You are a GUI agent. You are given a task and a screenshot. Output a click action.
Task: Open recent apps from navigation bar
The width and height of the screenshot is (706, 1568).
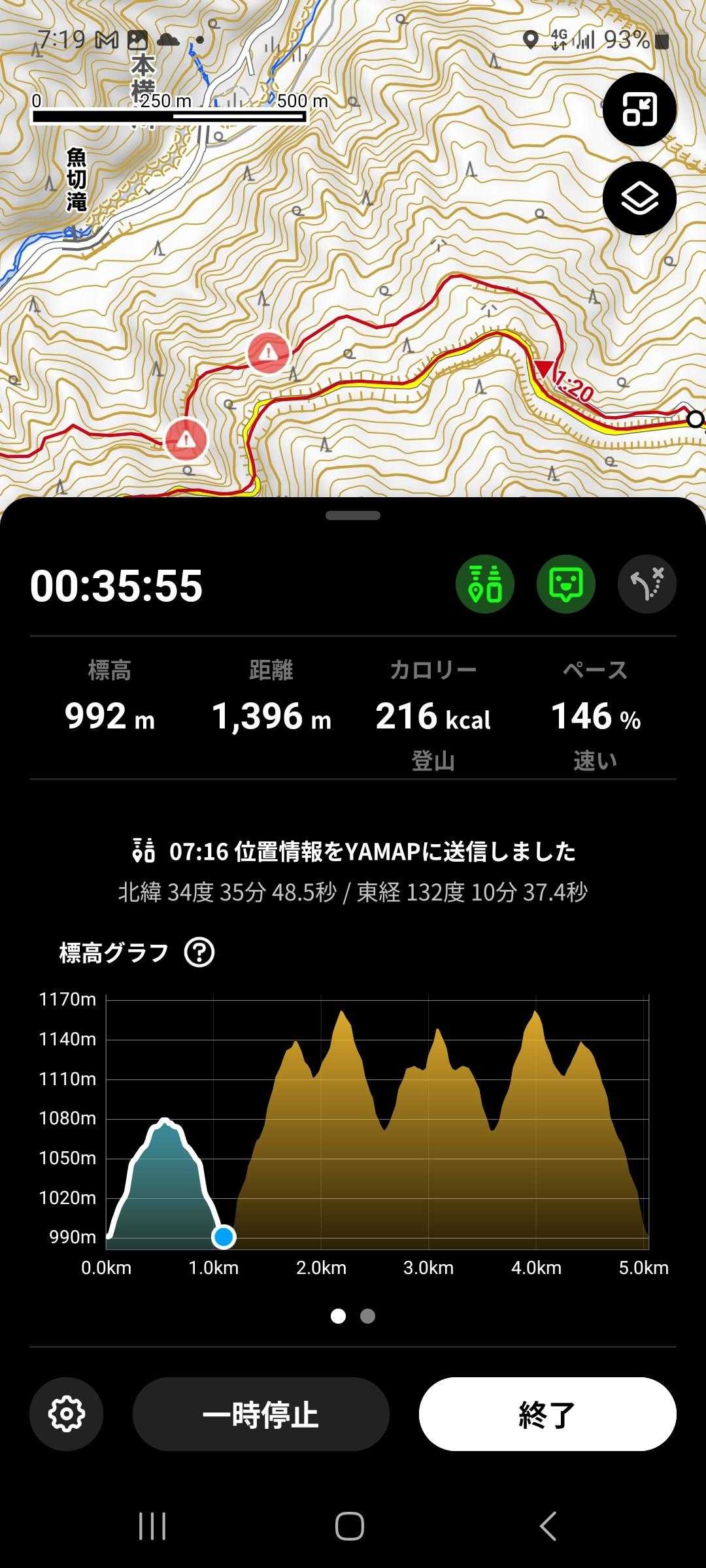coord(152,1526)
